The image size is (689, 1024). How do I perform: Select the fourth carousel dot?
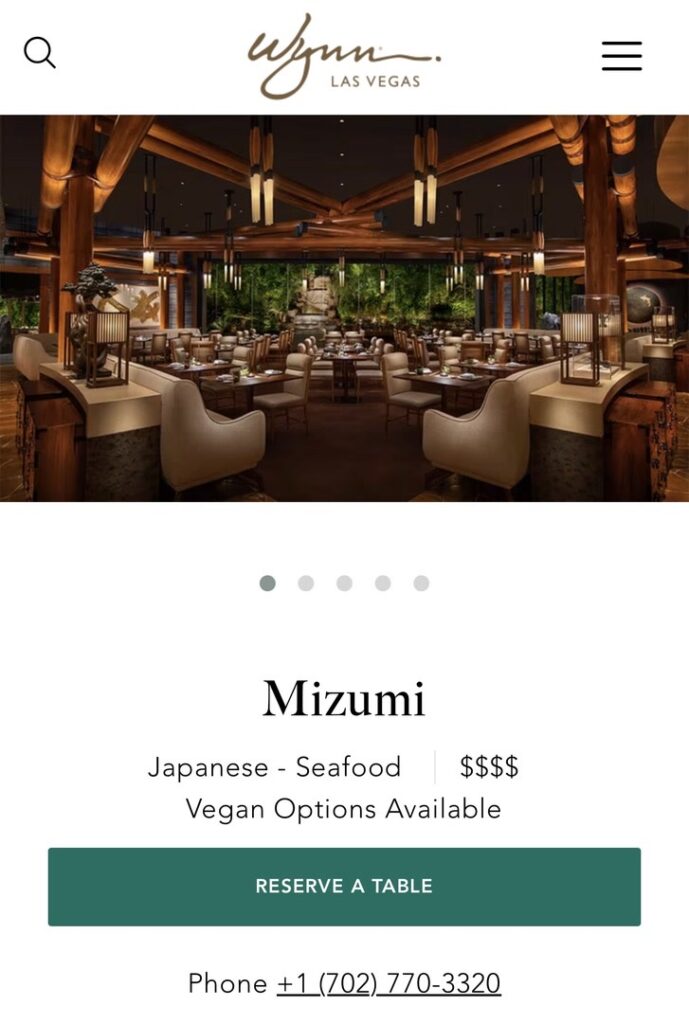pyautogui.click(x=383, y=583)
